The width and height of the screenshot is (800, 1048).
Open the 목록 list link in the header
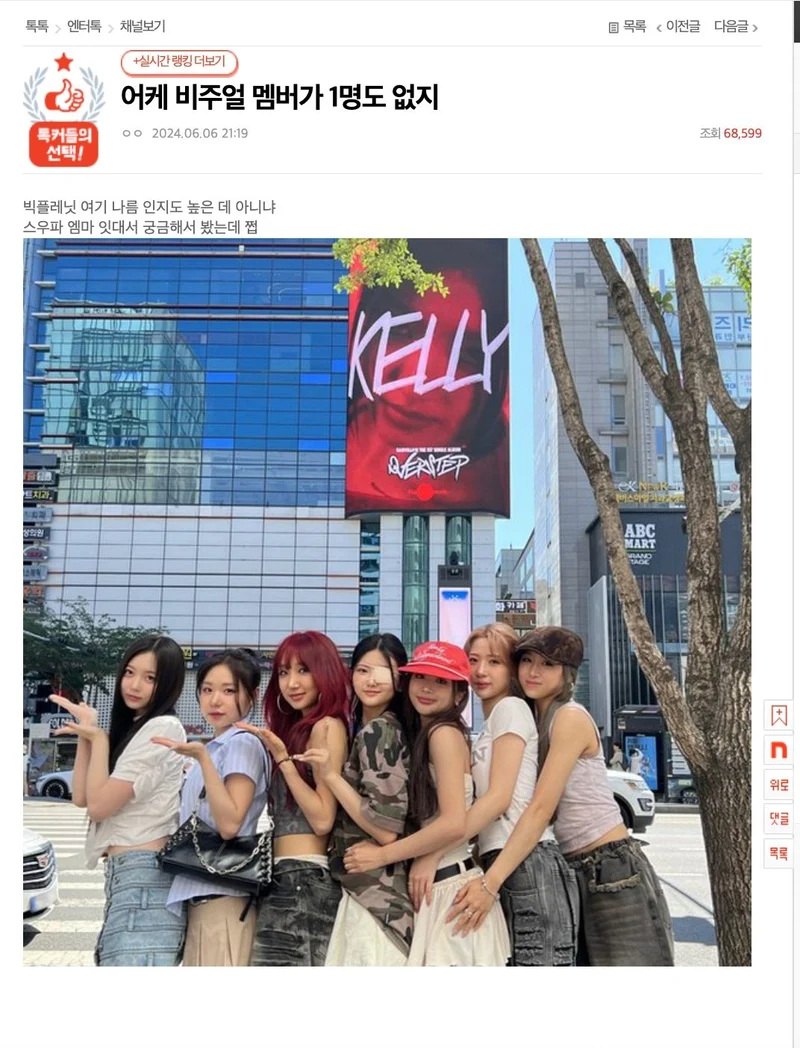[628, 27]
